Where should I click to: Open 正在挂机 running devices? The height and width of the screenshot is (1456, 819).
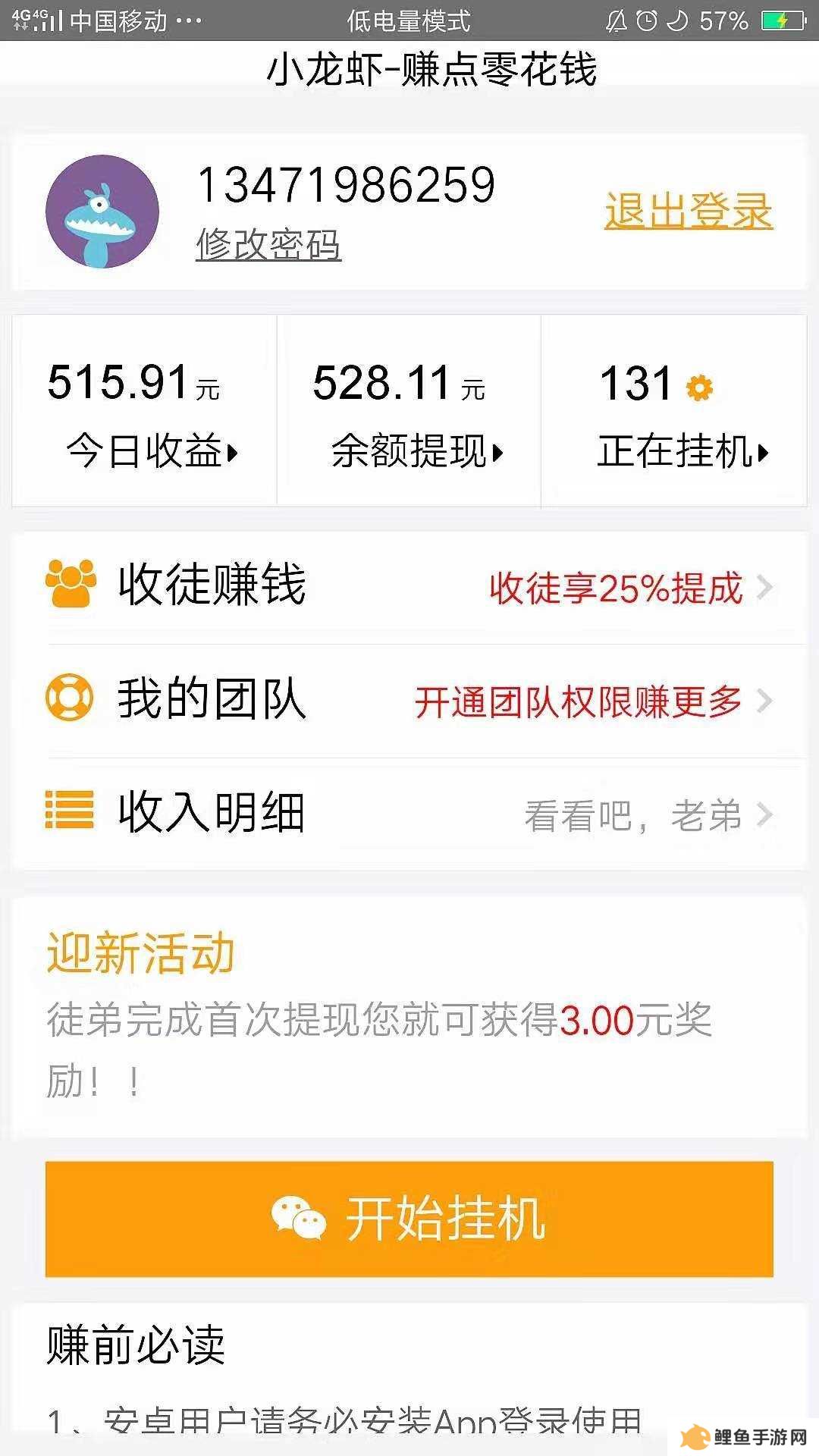tap(674, 411)
